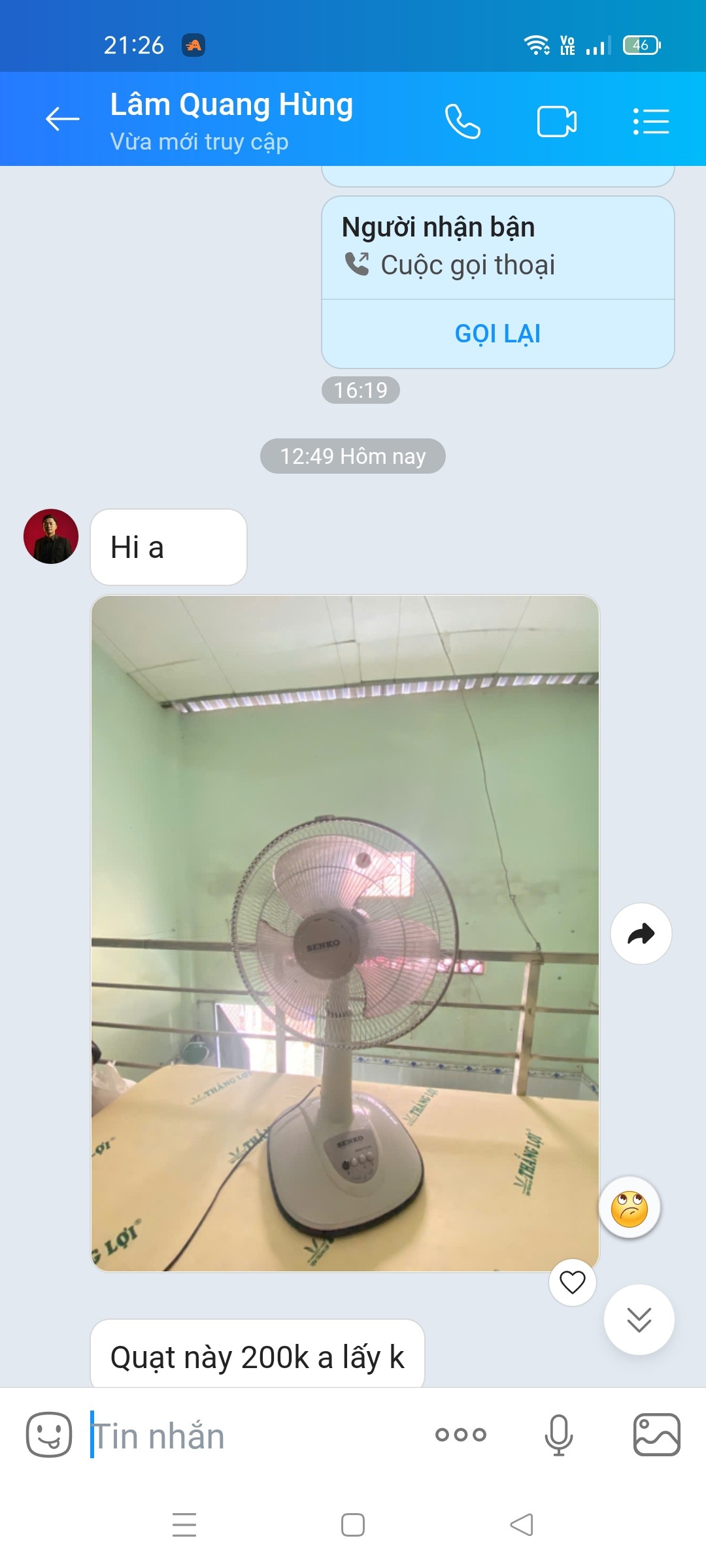
Task: Jump to the latest messages
Action: pos(639,1319)
